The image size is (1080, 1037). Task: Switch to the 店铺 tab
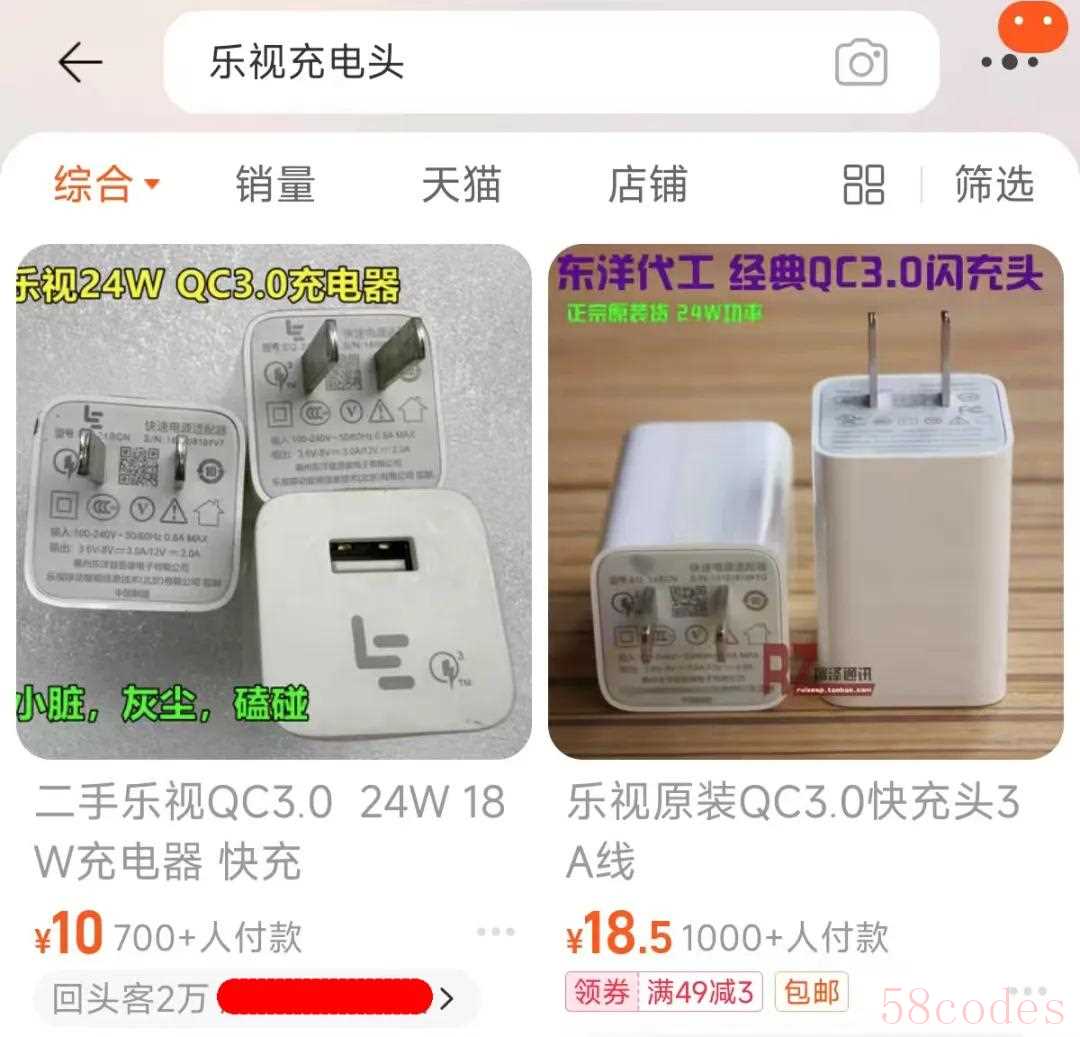pos(647,184)
